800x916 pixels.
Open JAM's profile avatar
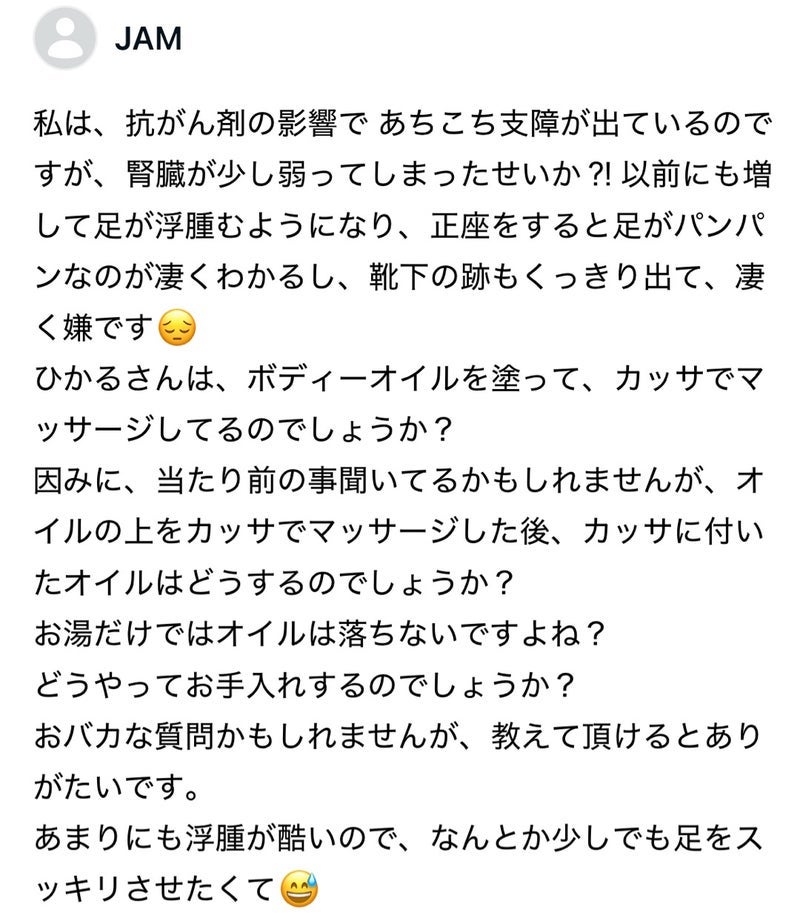[x=65, y=40]
